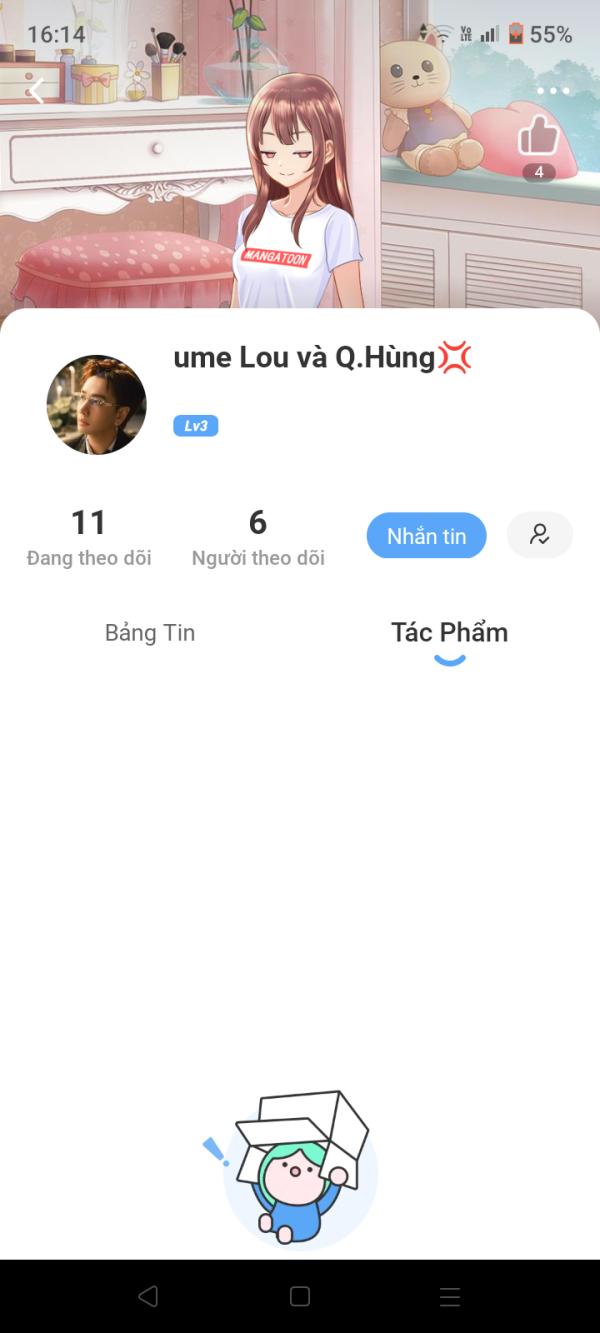
Task: Open the three-dot overflow menu
Action: 552,92
